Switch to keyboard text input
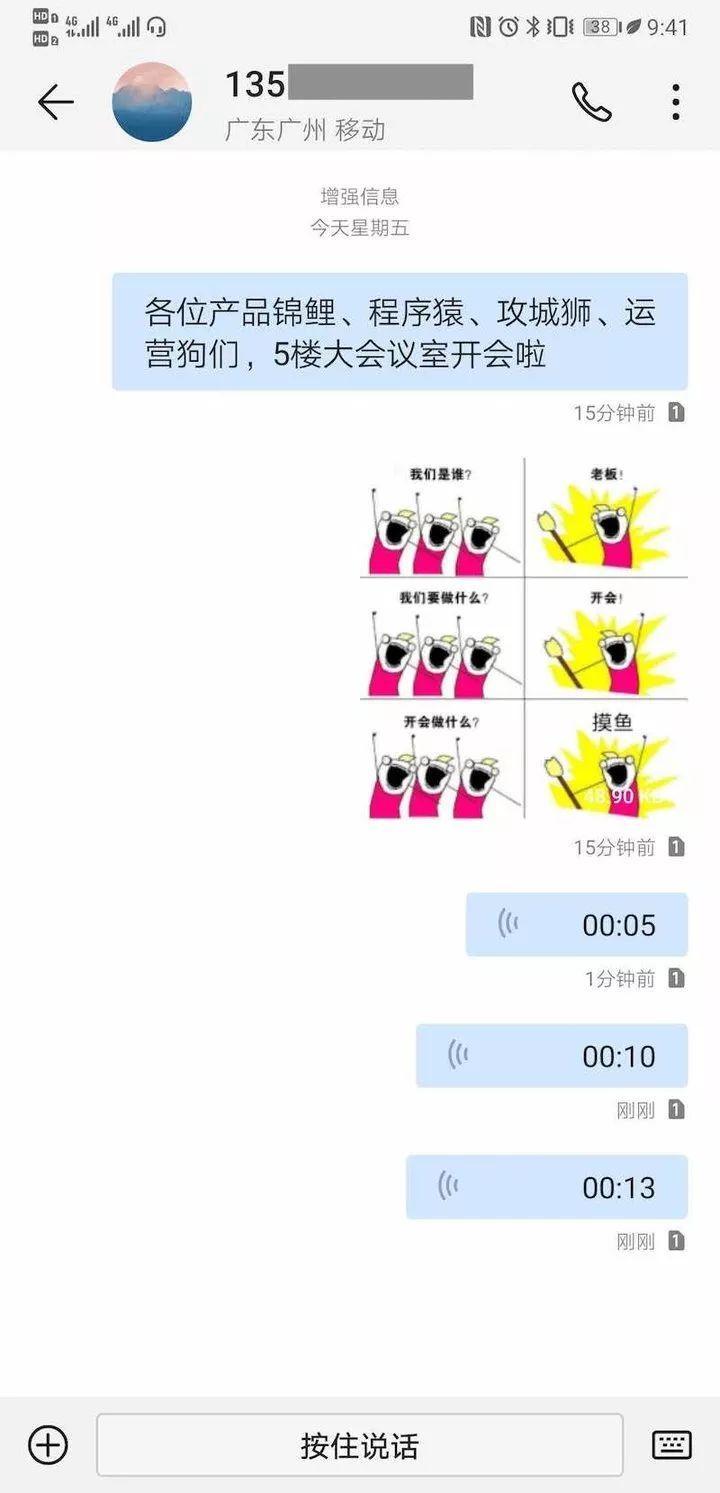 [671, 1445]
